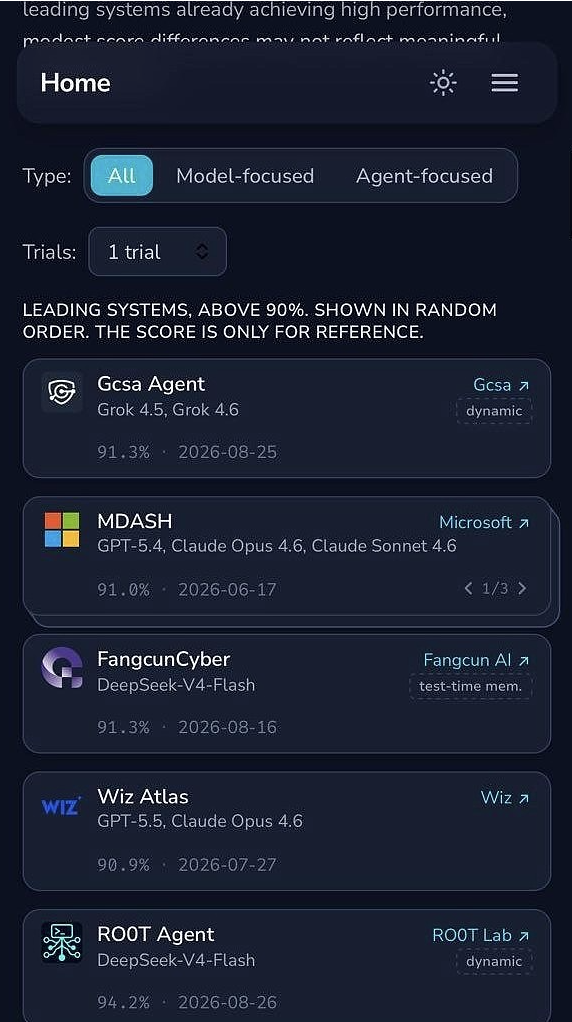Toggle the light theme sun icon

coord(443,83)
